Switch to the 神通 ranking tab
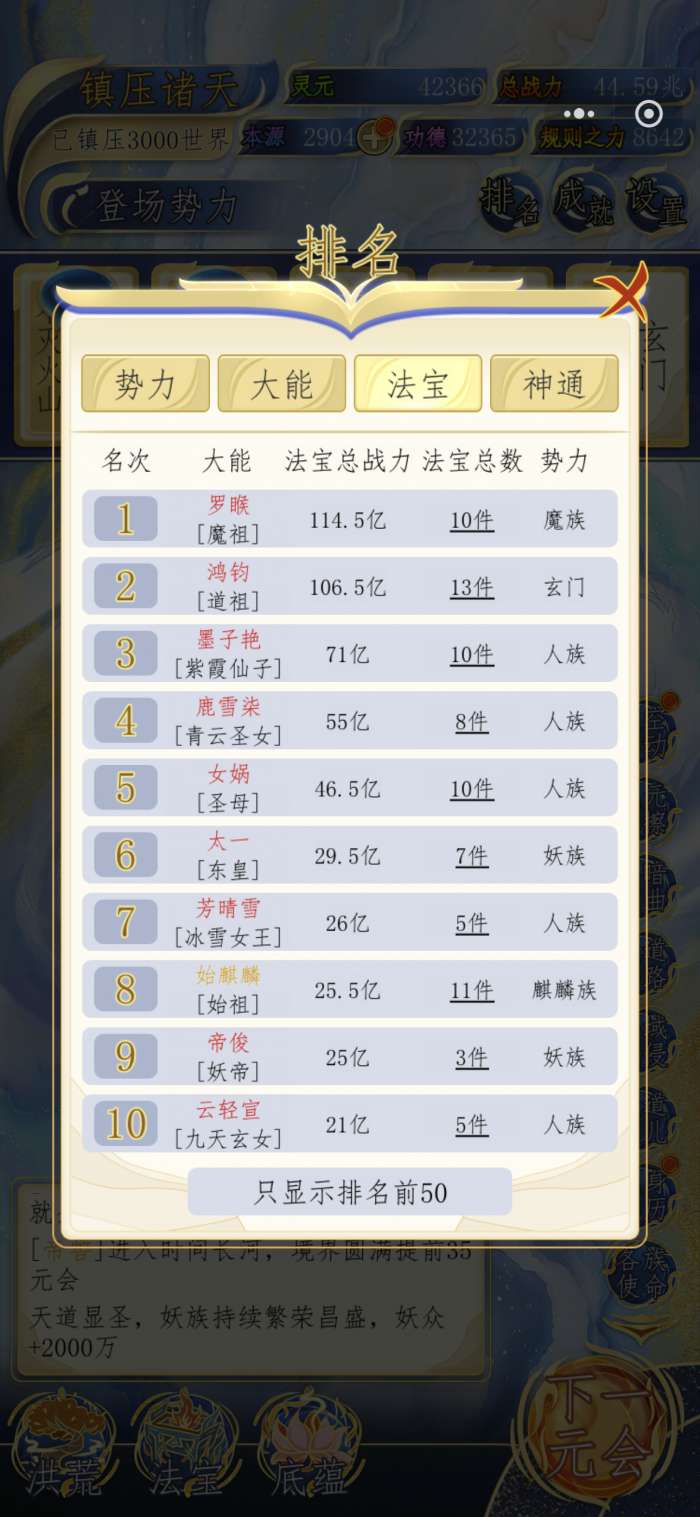700x1517 pixels. point(554,384)
